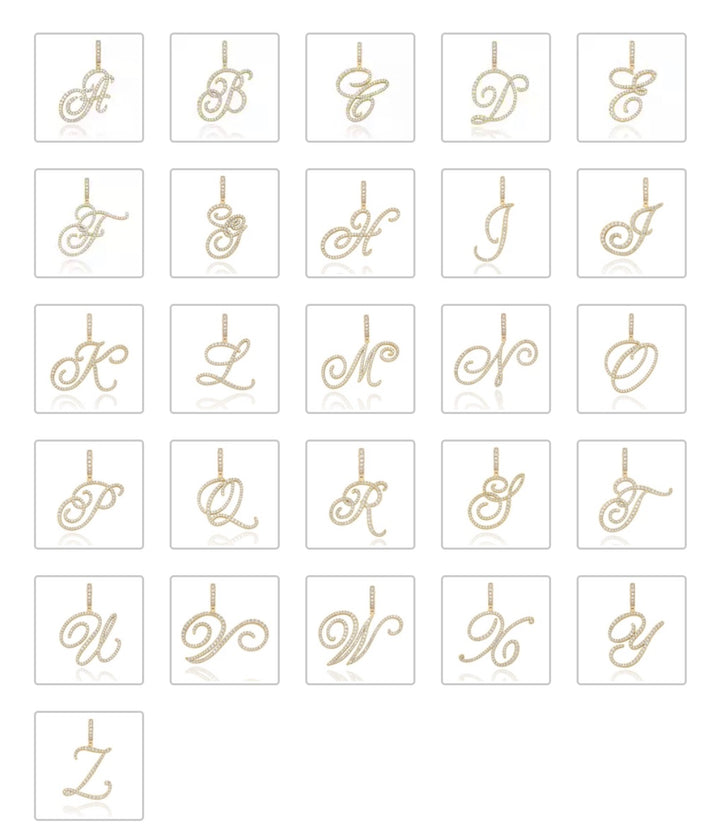
Task: Choose the letter S pendant
Action: pos(496,495)
